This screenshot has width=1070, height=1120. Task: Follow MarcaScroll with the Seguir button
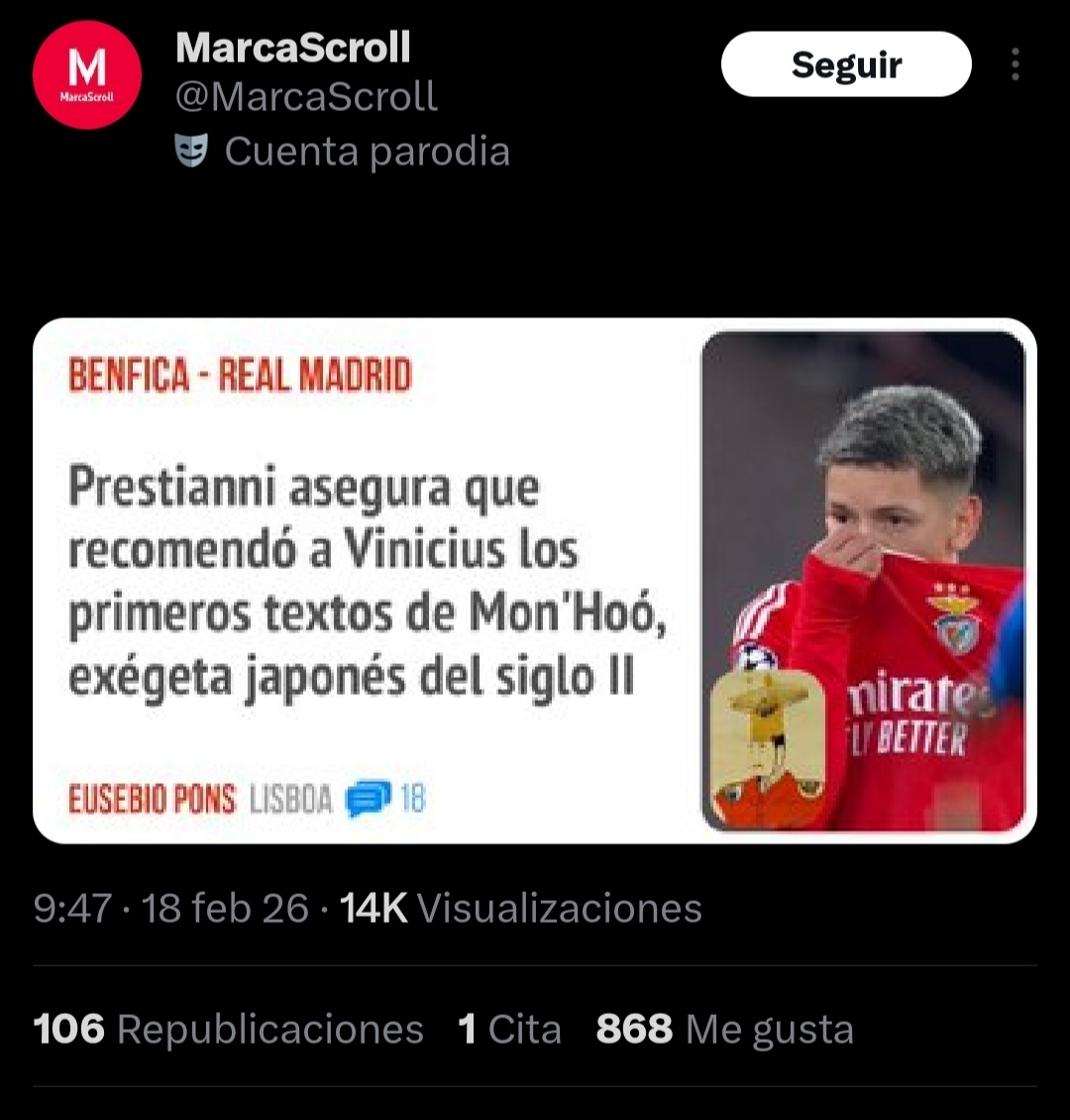(845, 64)
